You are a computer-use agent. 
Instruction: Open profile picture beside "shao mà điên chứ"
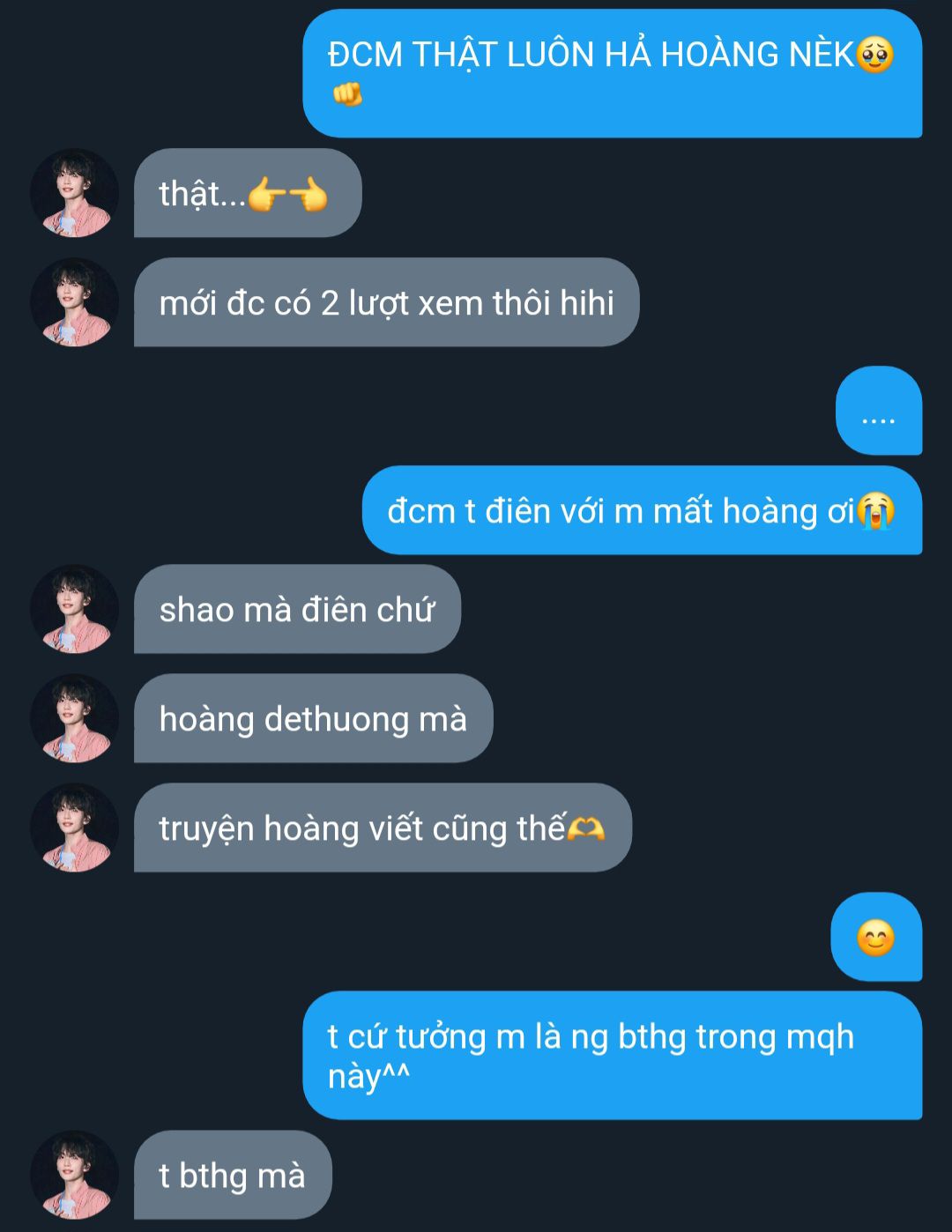pos(74,609)
